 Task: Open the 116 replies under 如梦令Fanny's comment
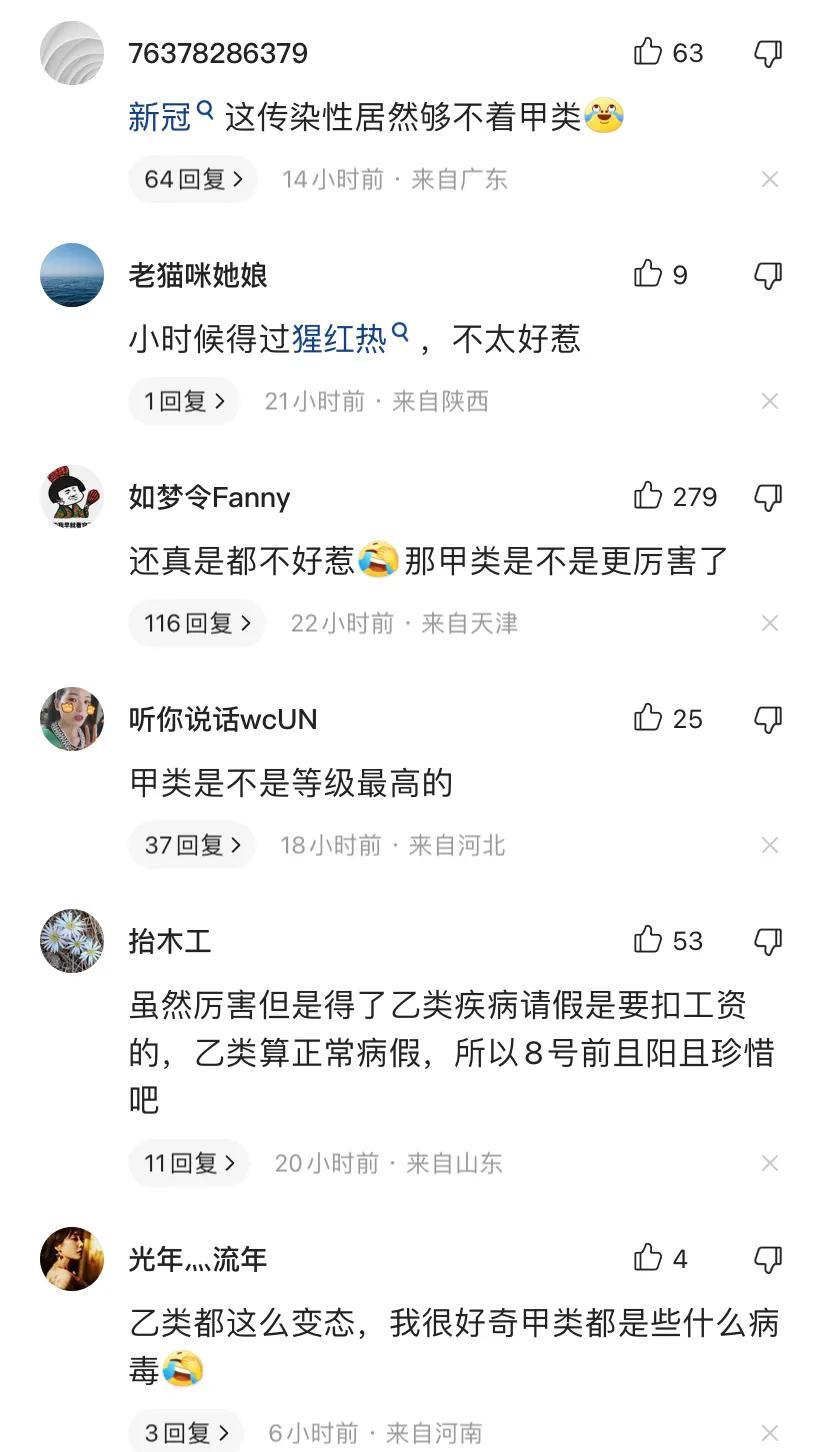[196, 622]
